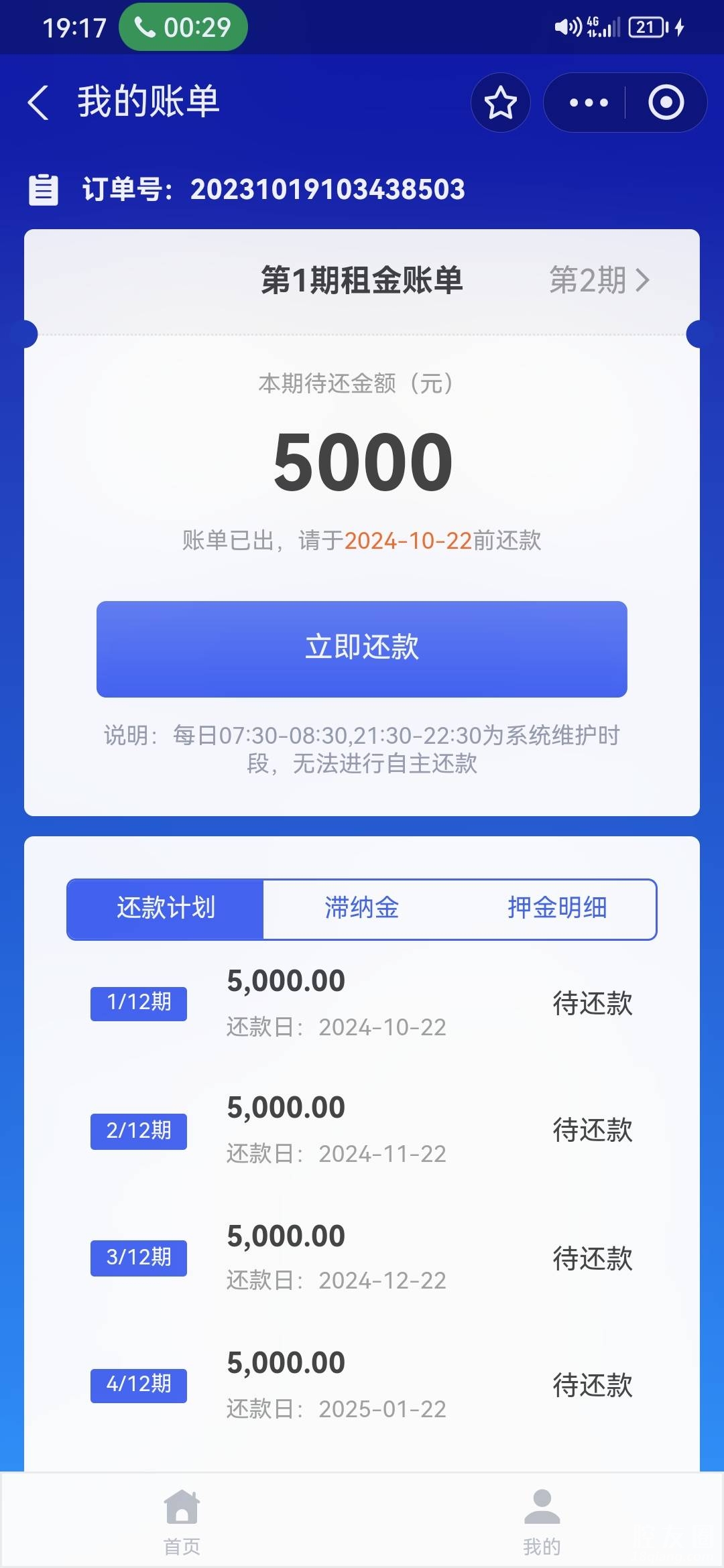Go back from 我的账单 page
Image resolution: width=724 pixels, height=1568 pixels.
[x=38, y=103]
